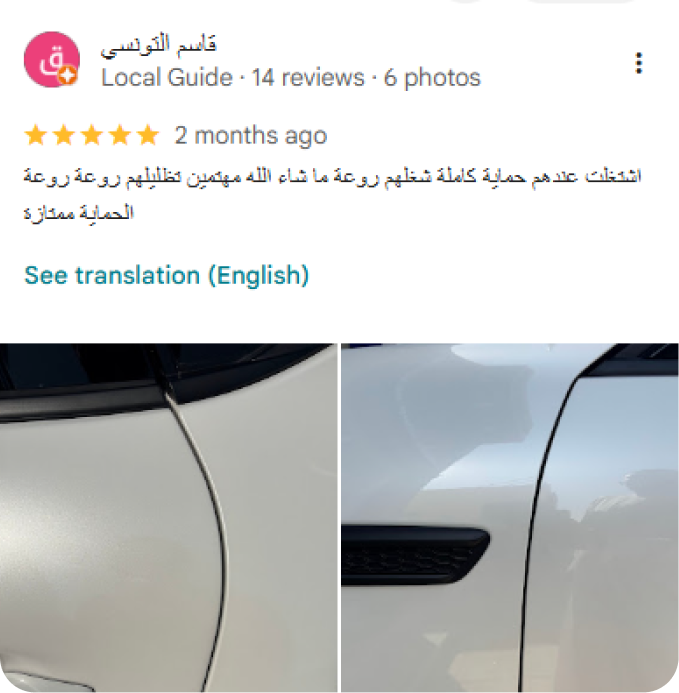Open the left review photo of car door
Viewport: 679px width, 693px height.
(x=168, y=517)
